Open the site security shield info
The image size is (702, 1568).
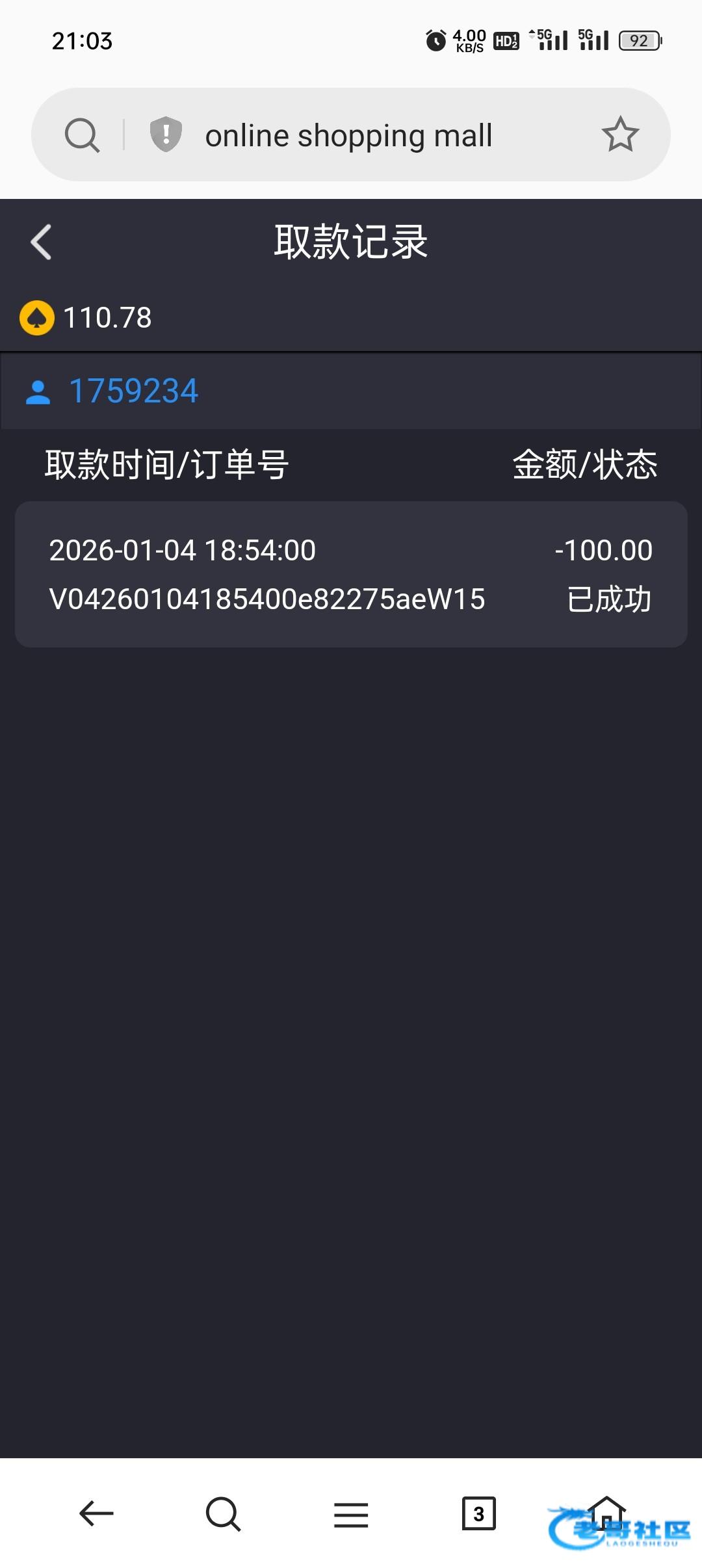point(166,135)
